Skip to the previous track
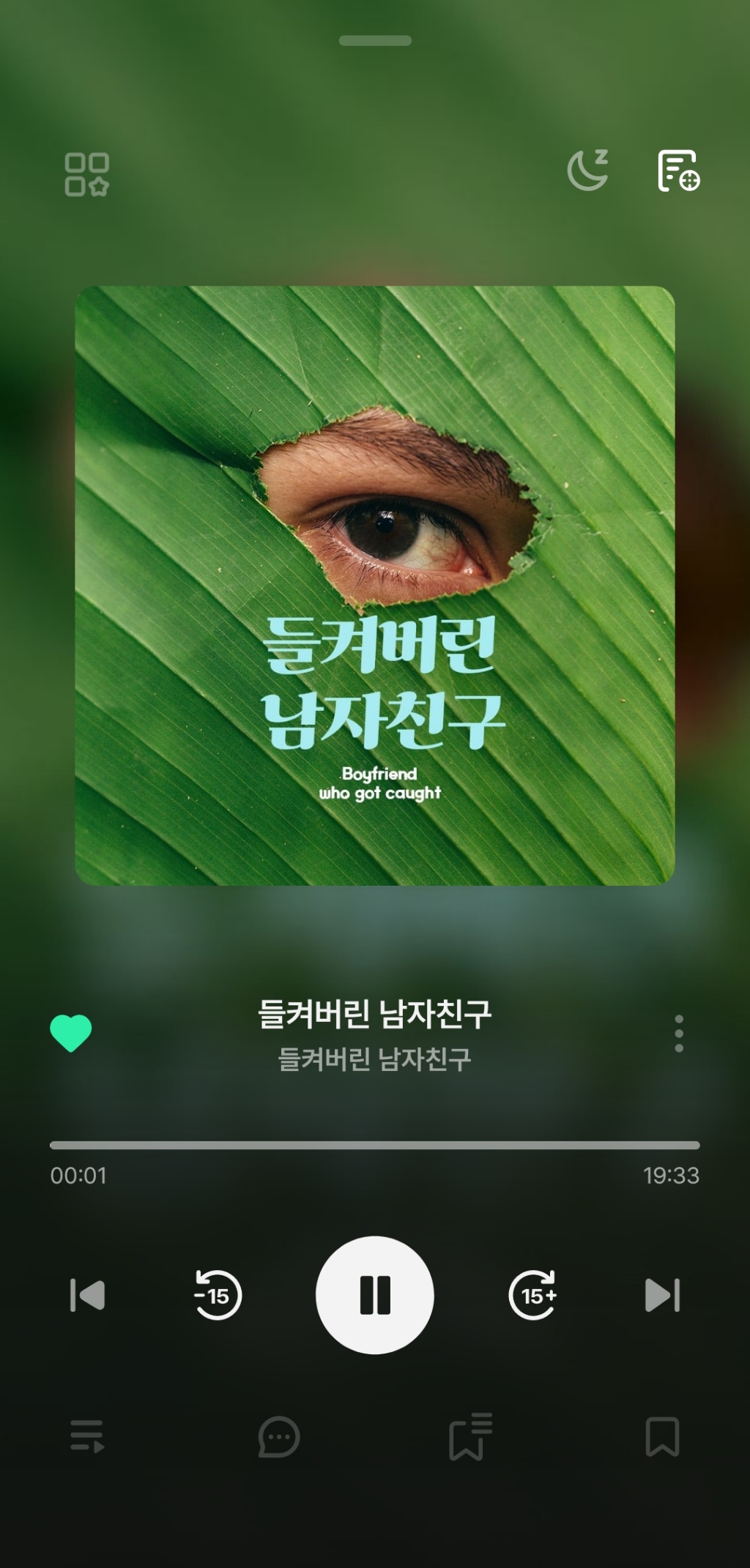This screenshot has height=1568, width=750. click(87, 1295)
